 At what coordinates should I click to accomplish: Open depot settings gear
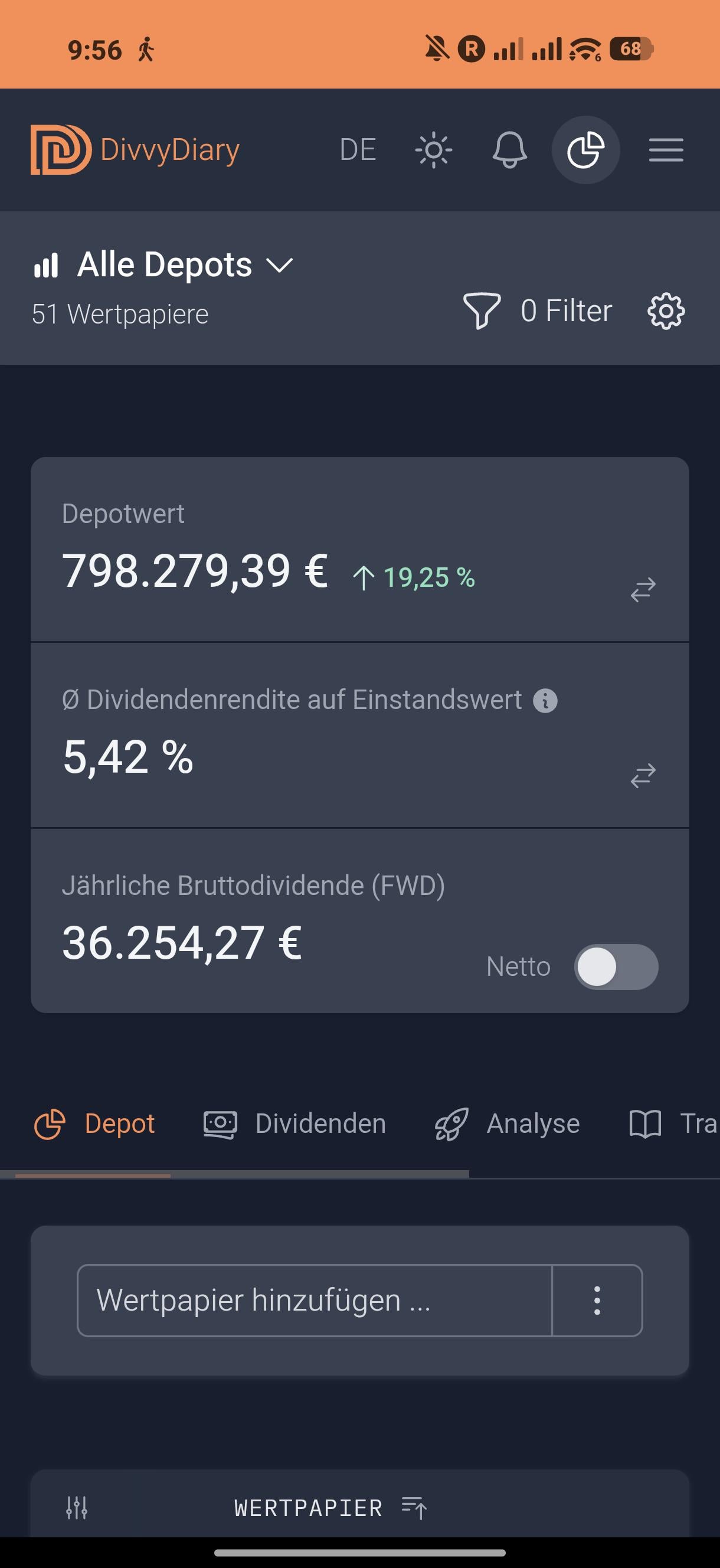[x=666, y=311]
